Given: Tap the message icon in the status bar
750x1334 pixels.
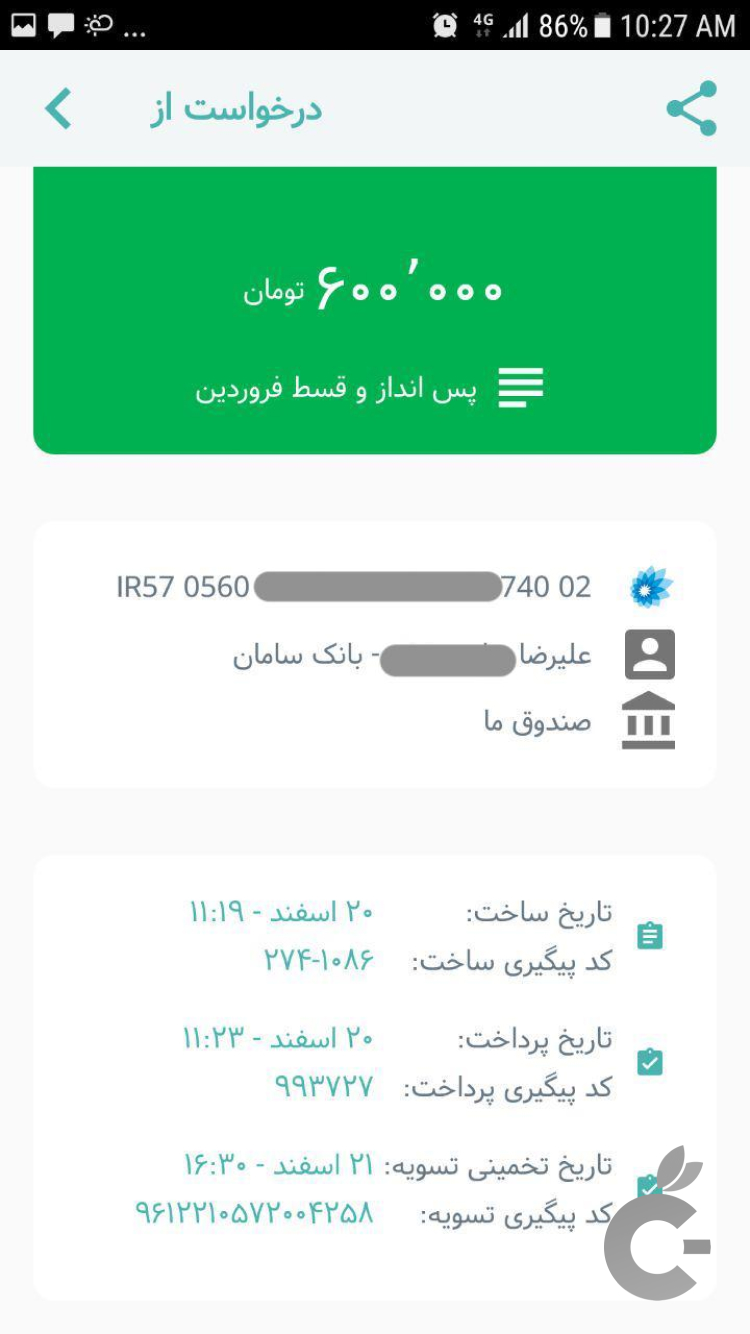Looking at the screenshot, I should (x=60, y=23).
